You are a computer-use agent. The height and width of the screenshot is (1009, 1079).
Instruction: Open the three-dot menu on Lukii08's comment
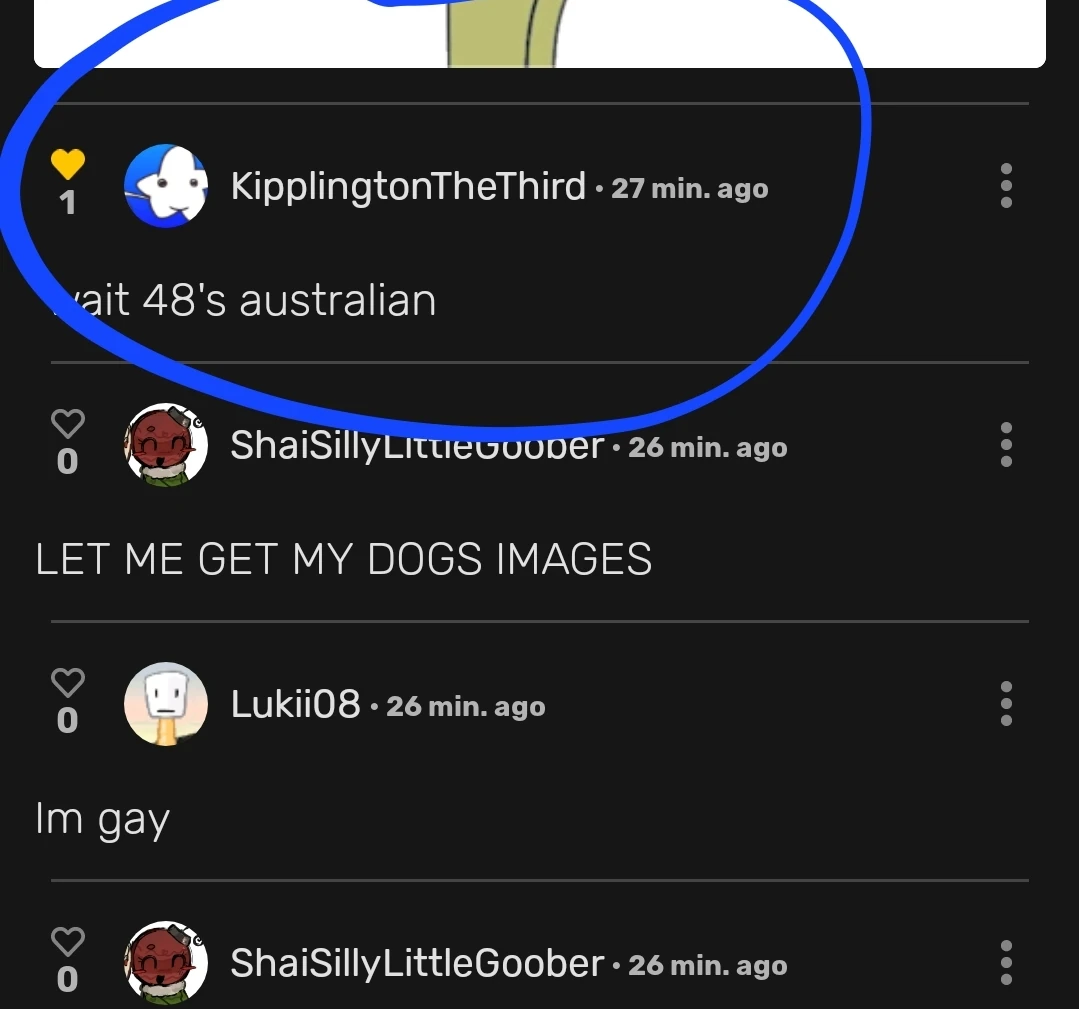1006,704
